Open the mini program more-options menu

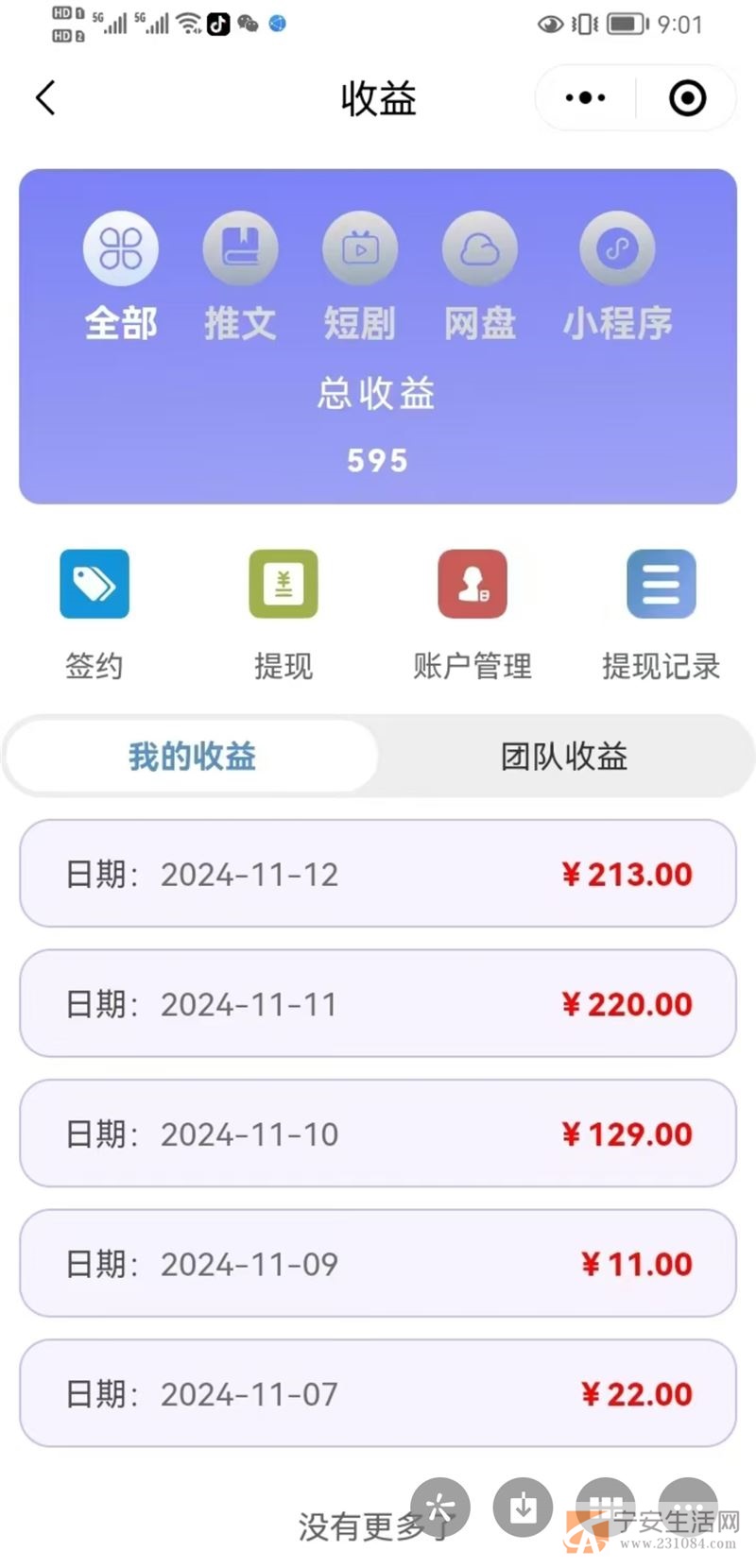click(586, 97)
